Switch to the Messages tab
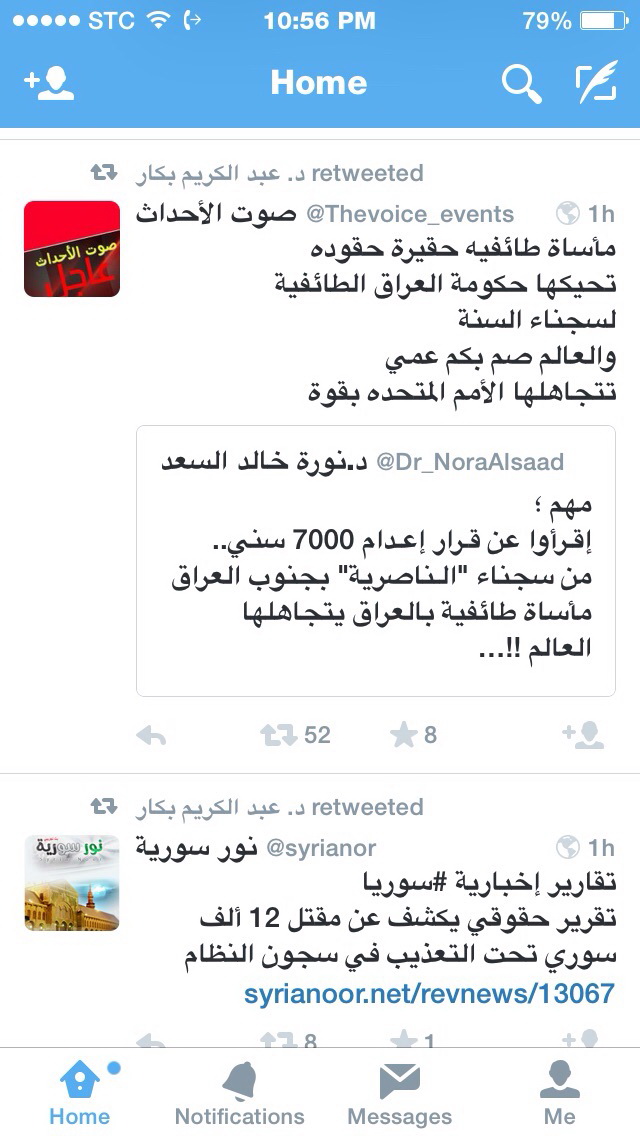 pyautogui.click(x=399, y=1093)
